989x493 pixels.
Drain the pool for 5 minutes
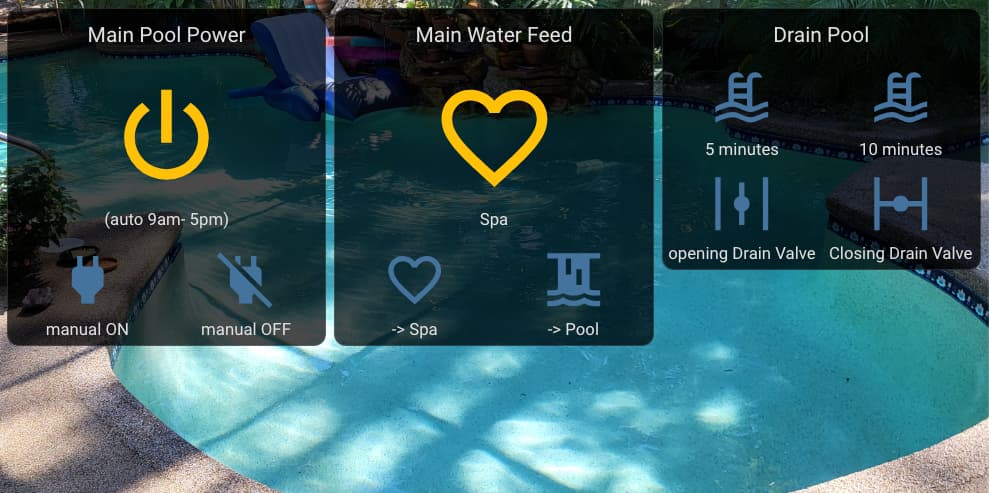point(741,99)
